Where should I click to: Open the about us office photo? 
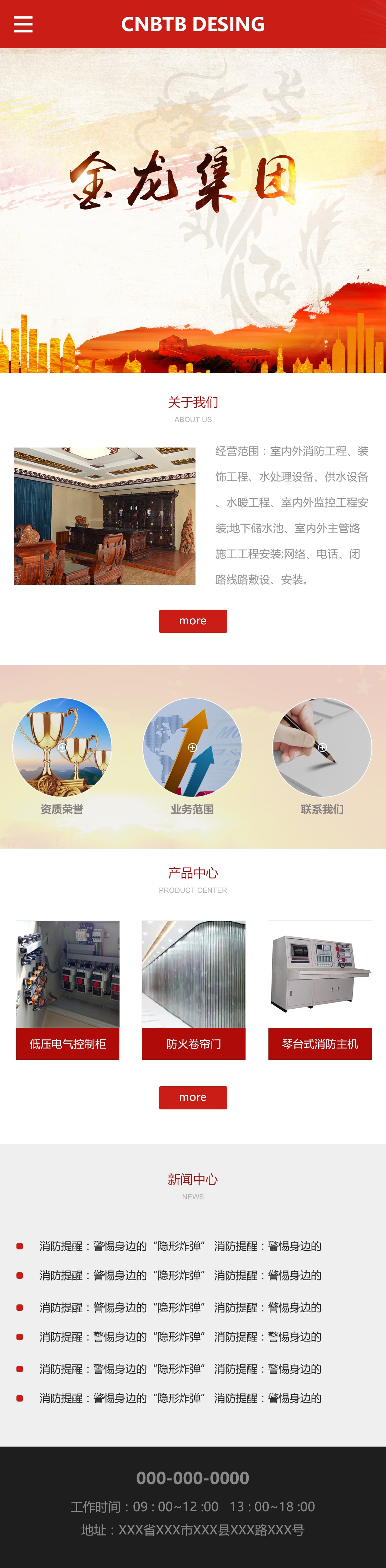pos(105,516)
